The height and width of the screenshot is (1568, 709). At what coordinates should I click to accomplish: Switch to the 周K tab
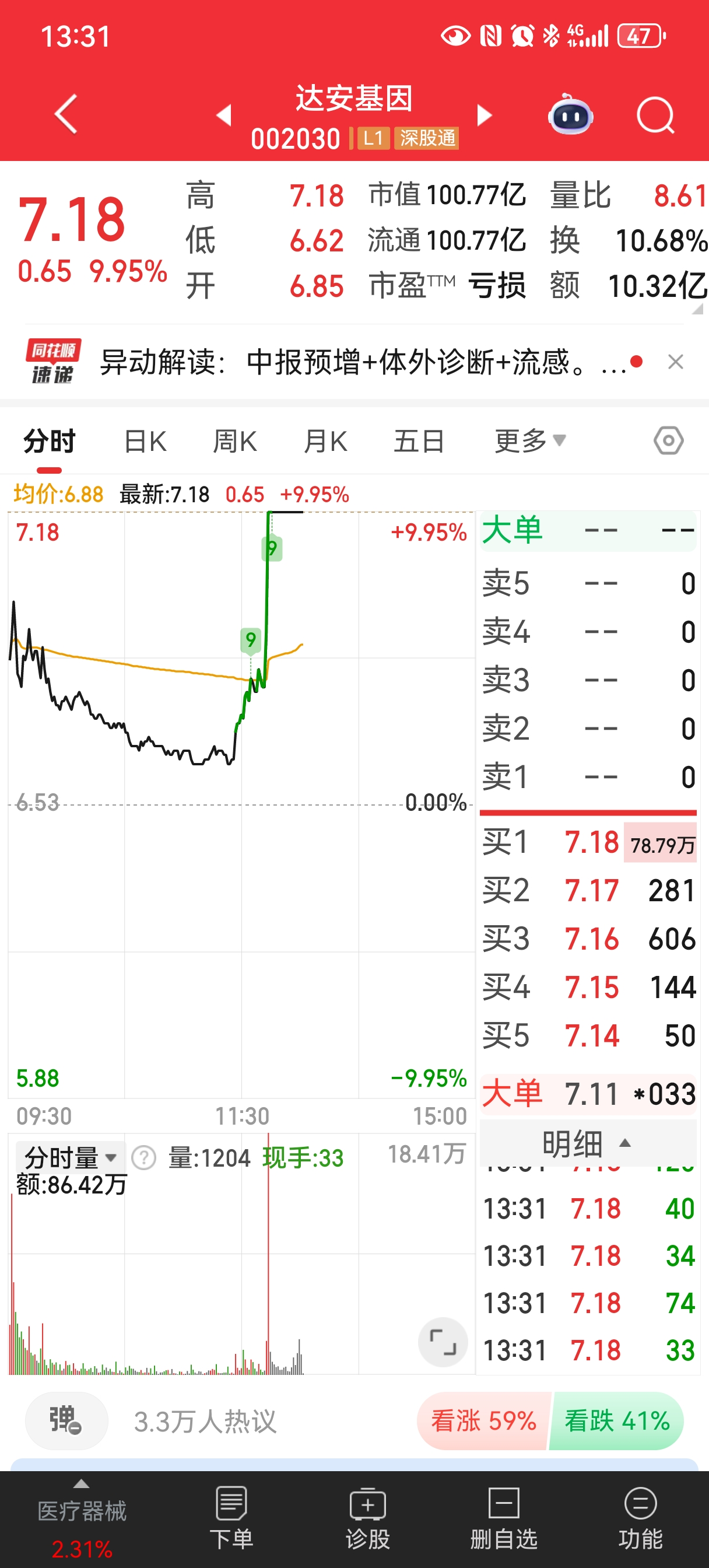click(235, 442)
